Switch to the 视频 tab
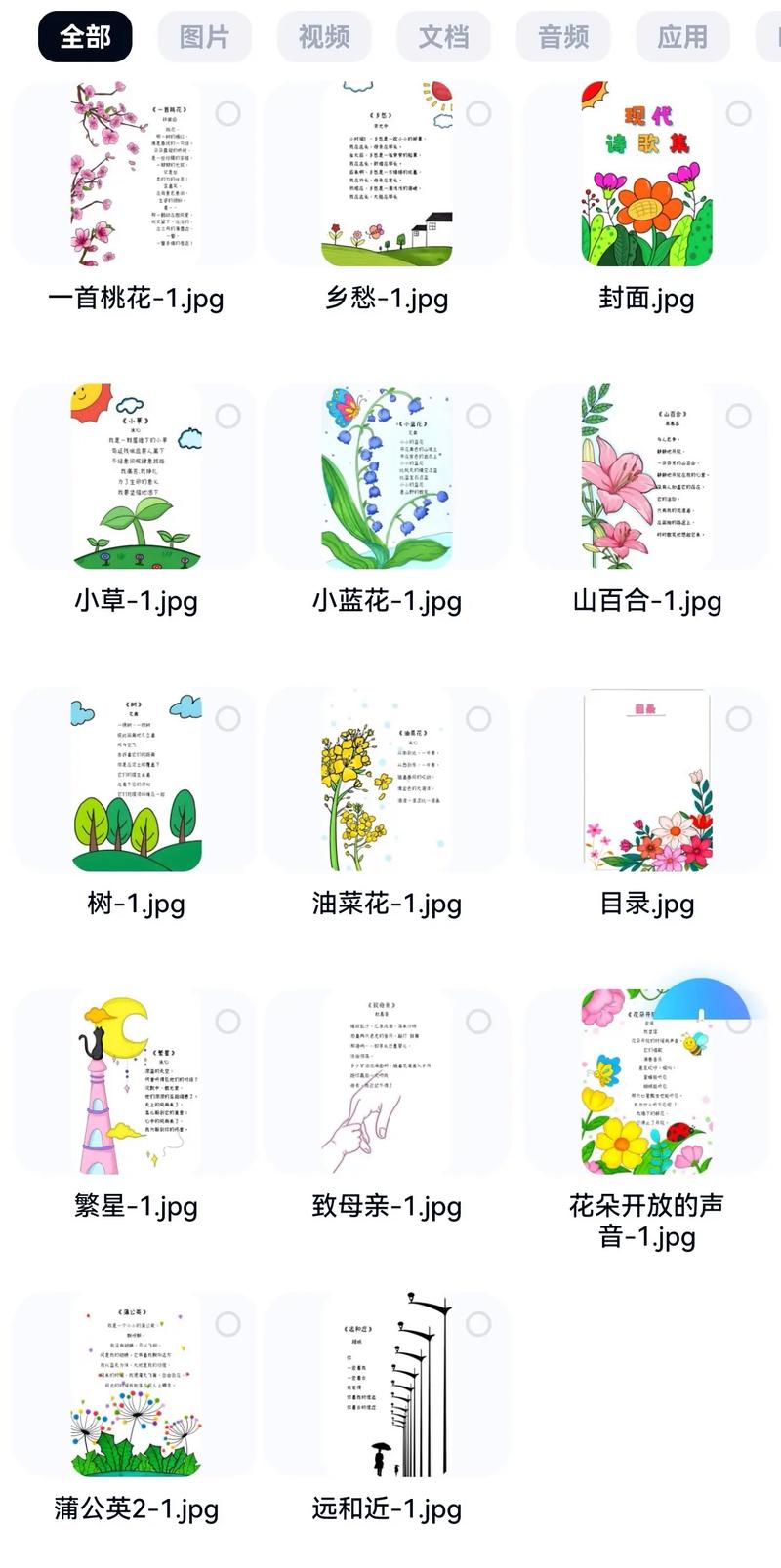781x1568 pixels. tap(323, 36)
